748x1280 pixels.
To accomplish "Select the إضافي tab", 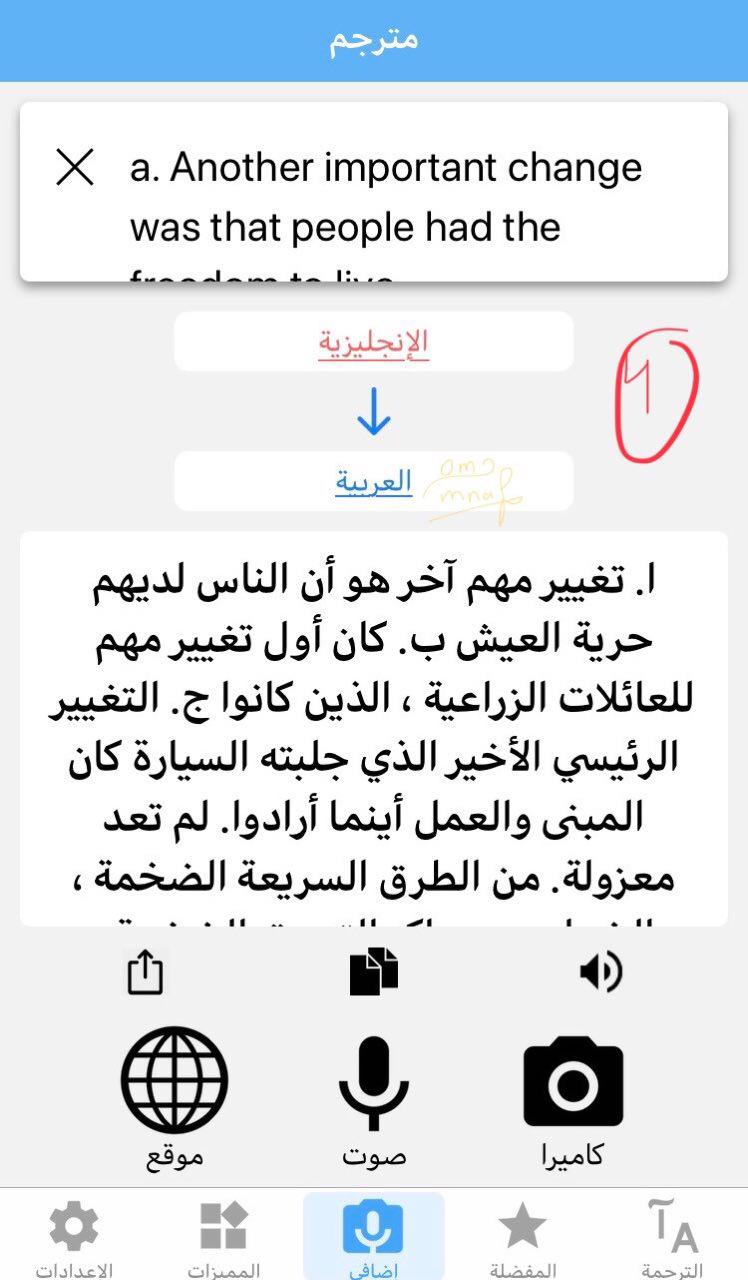I will click(x=373, y=1237).
